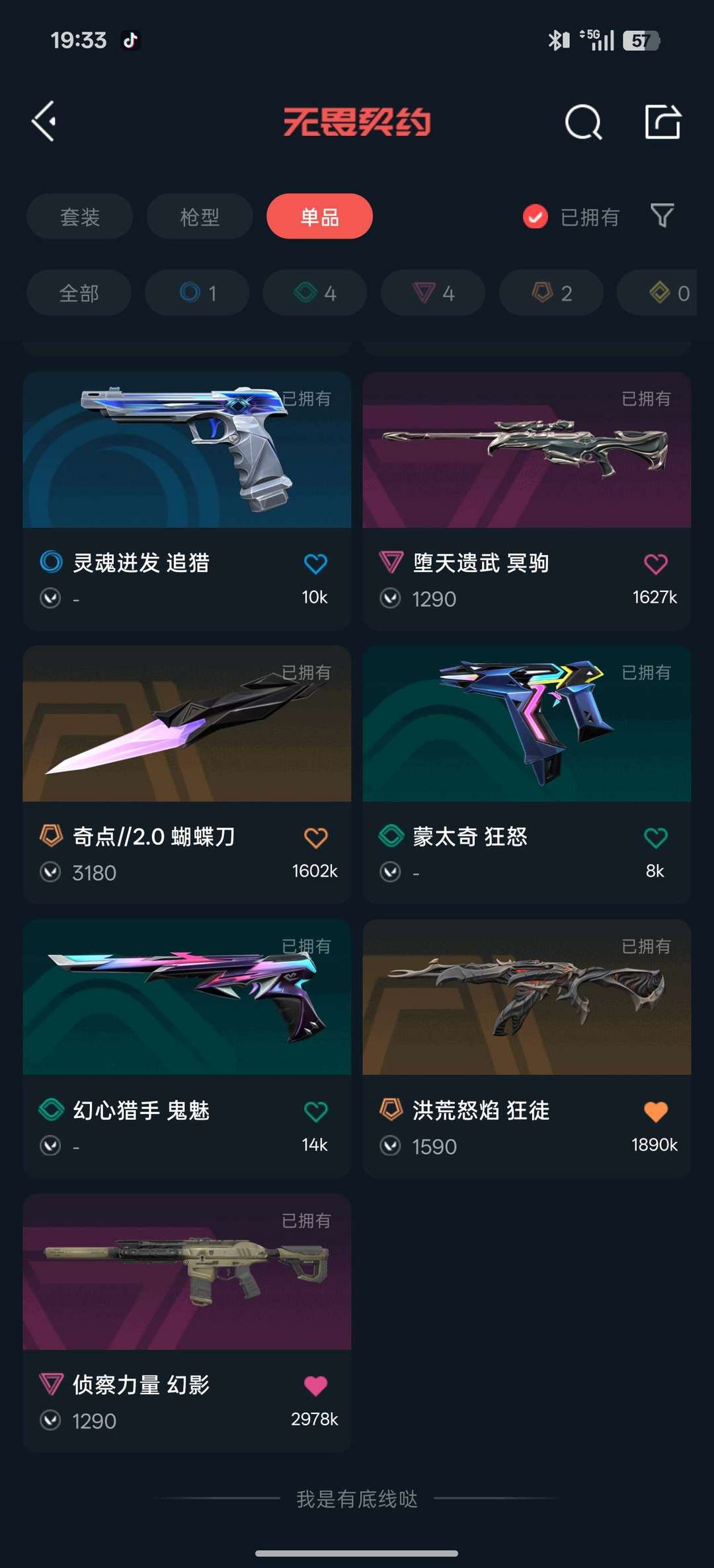Open the 侦察力量 幻影 skin card
This screenshot has width=714, height=1568.
point(187,1323)
